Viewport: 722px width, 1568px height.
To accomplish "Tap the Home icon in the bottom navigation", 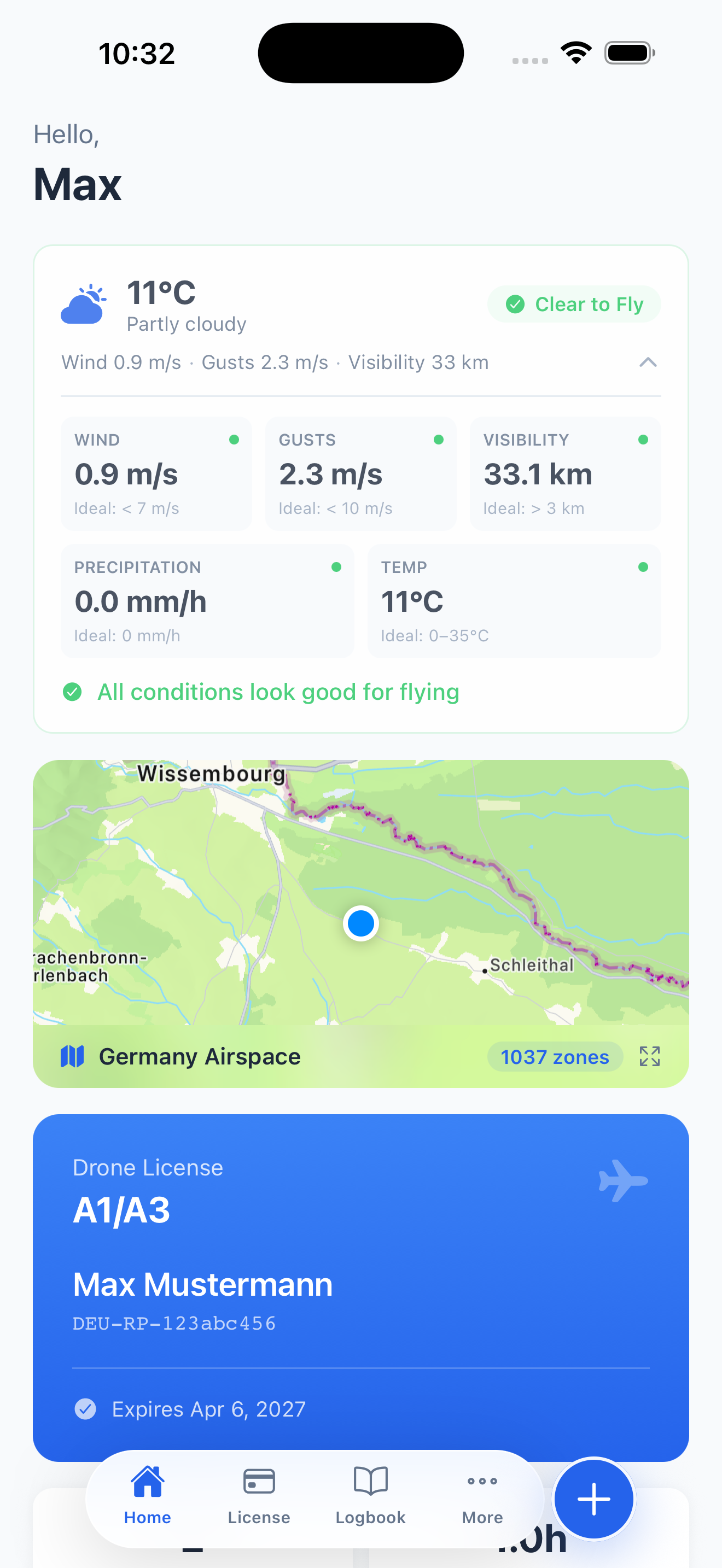I will click(147, 1482).
